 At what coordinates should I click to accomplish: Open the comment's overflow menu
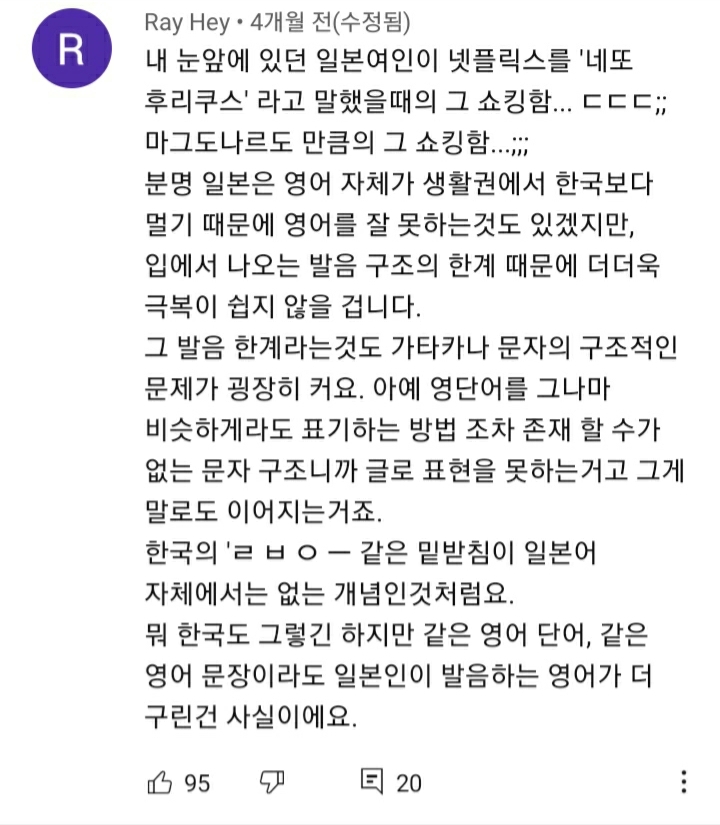[684, 781]
